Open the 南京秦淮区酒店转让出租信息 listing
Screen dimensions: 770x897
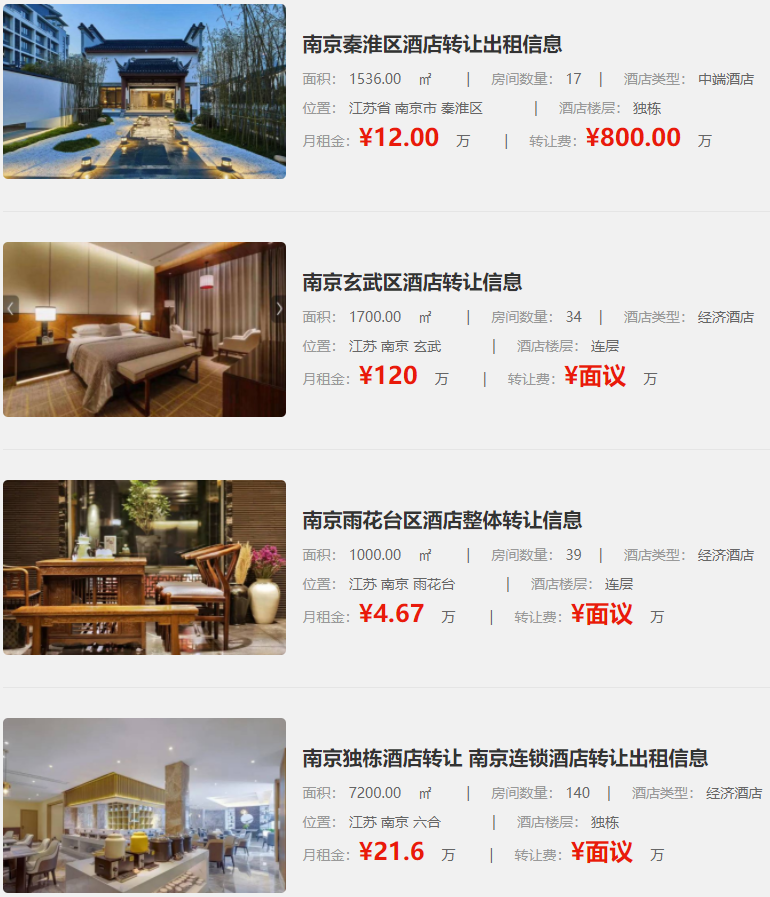(432, 44)
